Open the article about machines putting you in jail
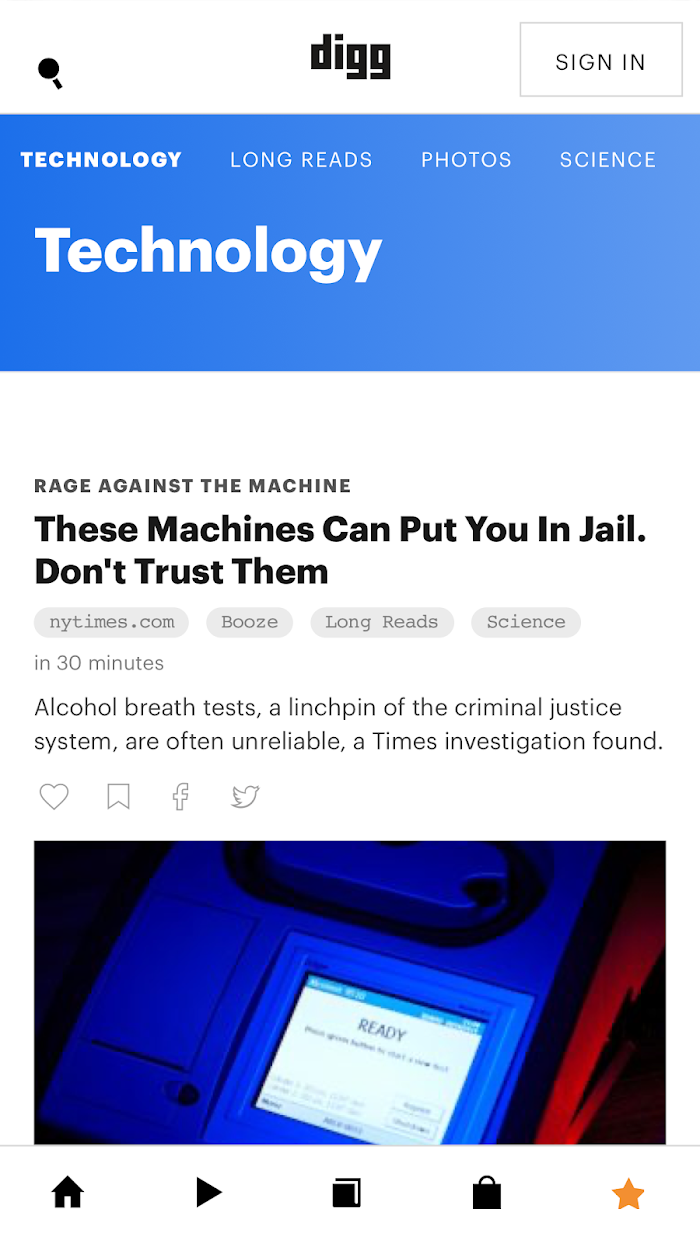 pos(340,550)
